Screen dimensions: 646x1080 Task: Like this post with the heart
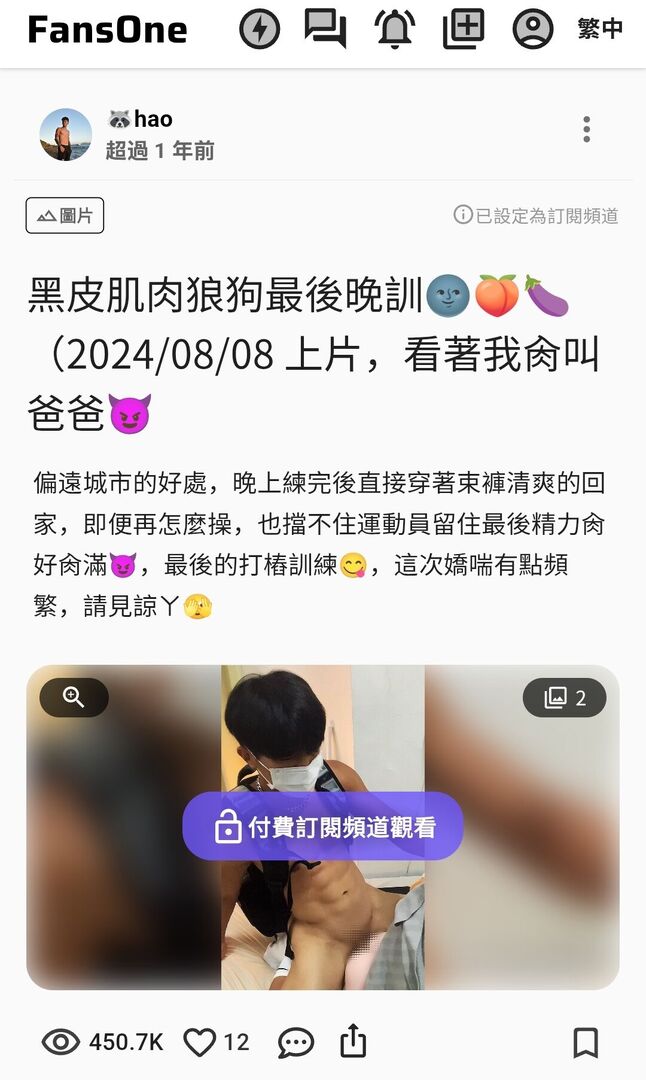pyautogui.click(x=200, y=1042)
